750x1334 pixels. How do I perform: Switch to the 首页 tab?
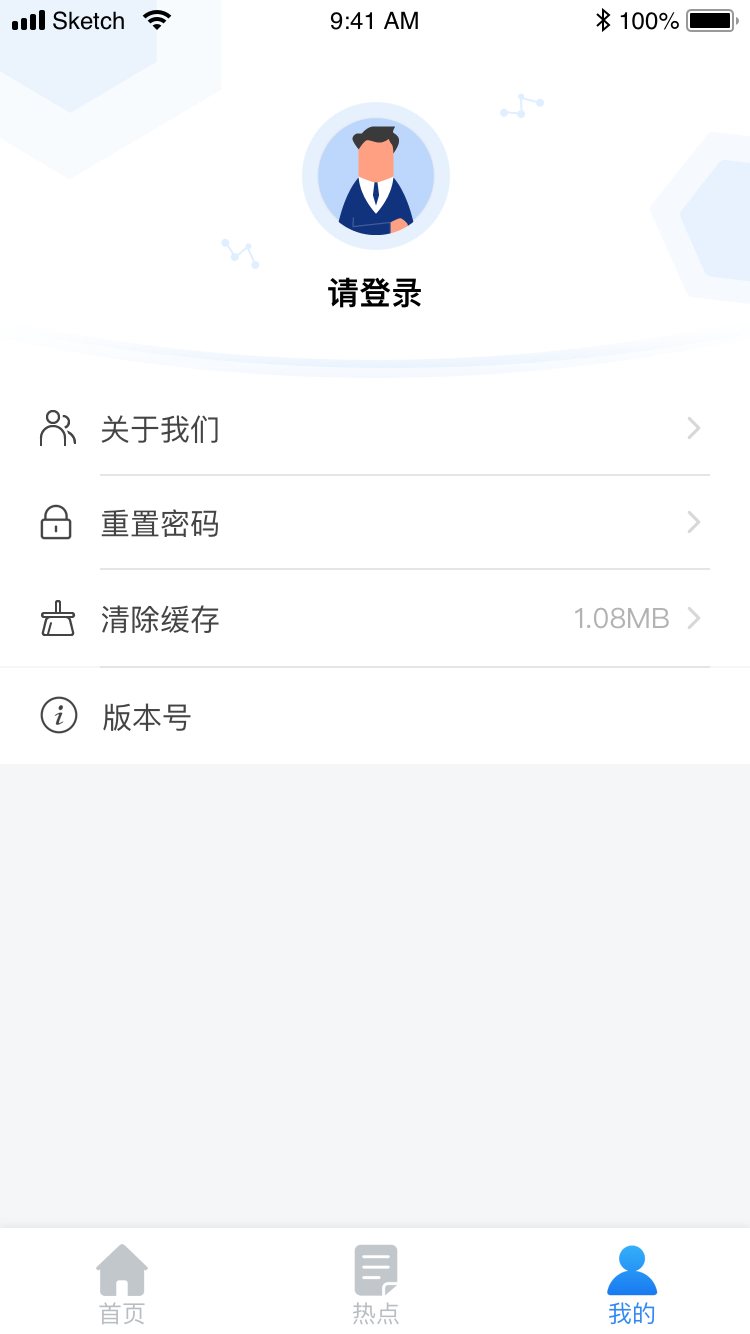tap(122, 1285)
